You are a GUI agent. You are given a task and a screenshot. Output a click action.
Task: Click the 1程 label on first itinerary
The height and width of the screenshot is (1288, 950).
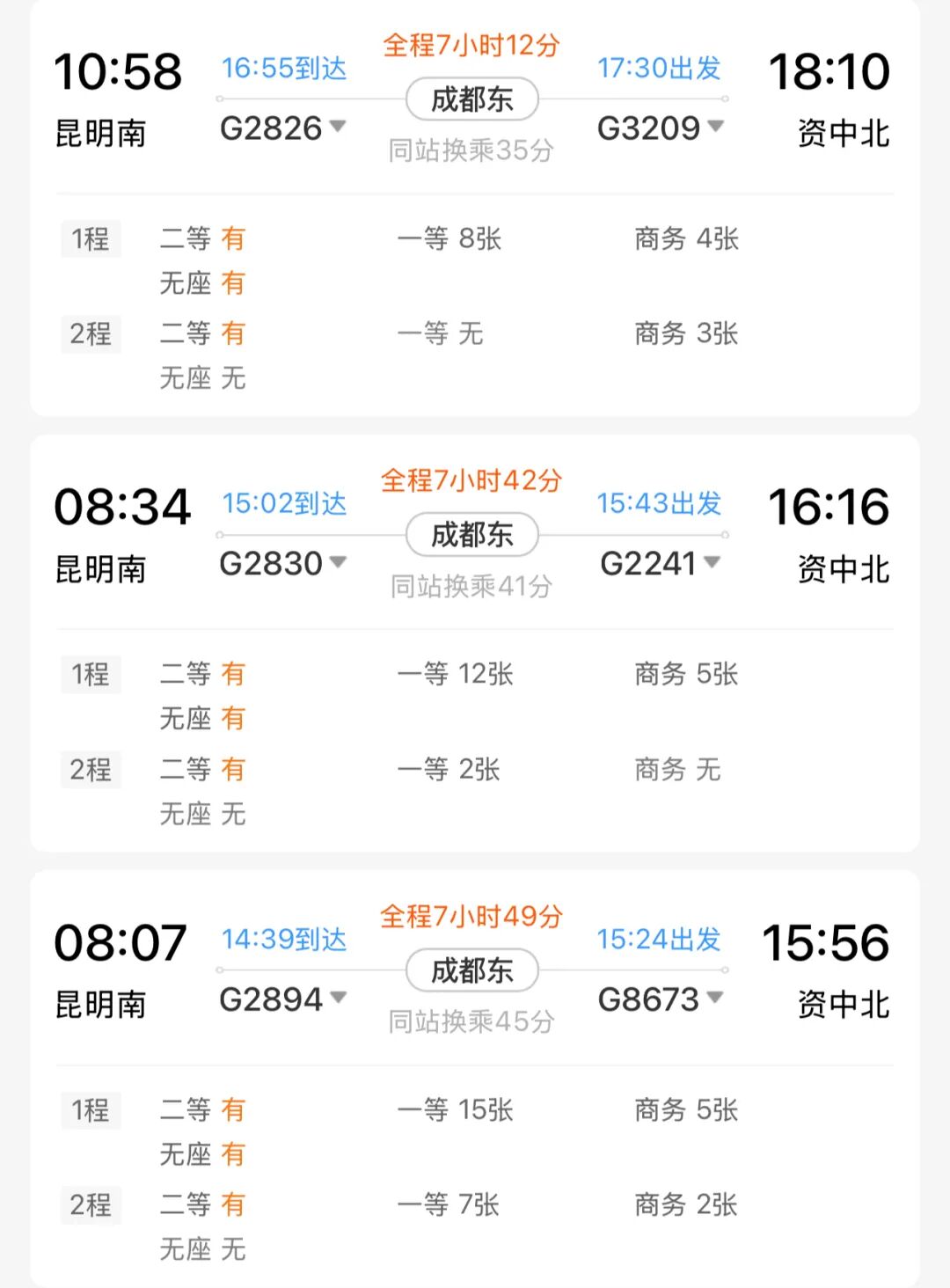click(x=91, y=238)
